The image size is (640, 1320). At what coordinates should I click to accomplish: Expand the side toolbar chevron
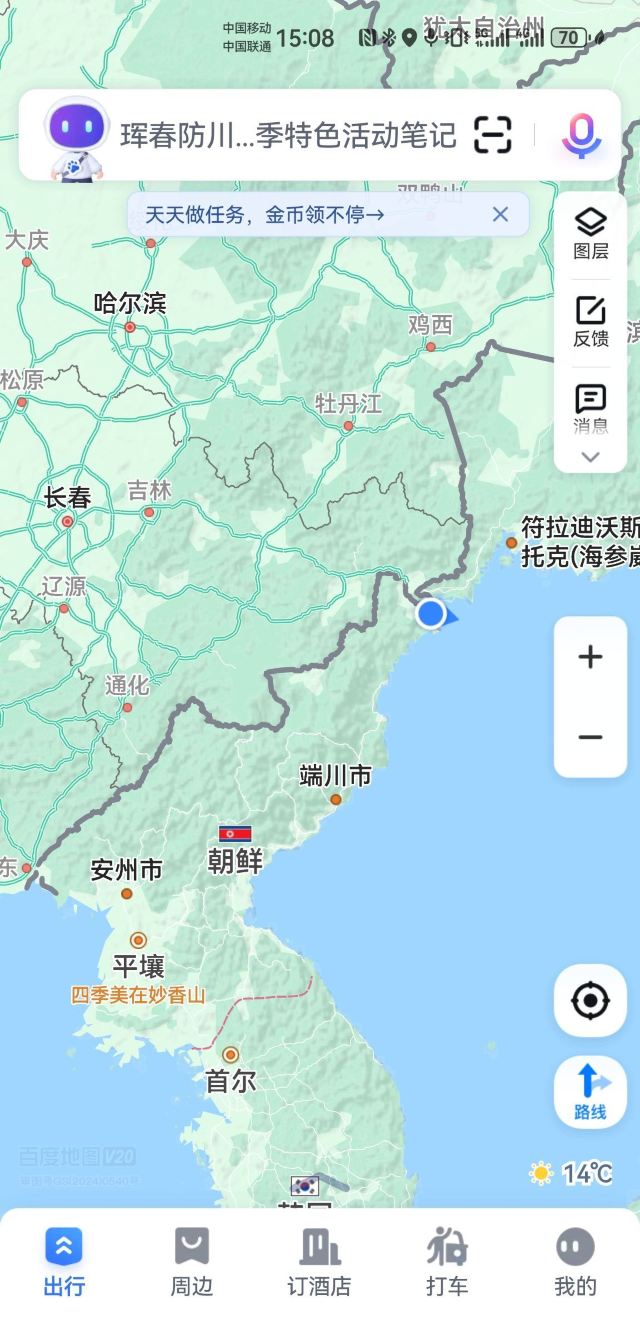(x=591, y=457)
